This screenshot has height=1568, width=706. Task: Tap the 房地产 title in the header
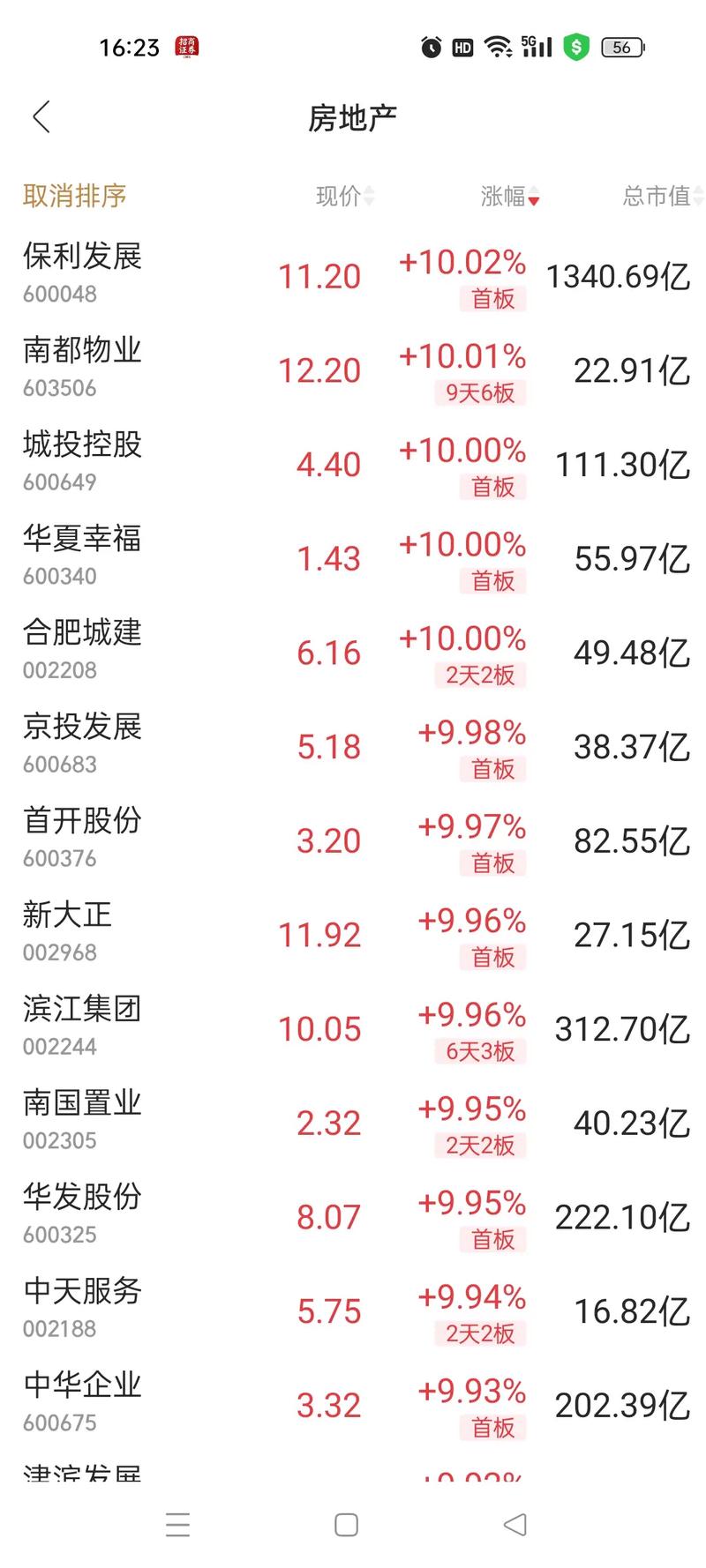[x=352, y=116]
